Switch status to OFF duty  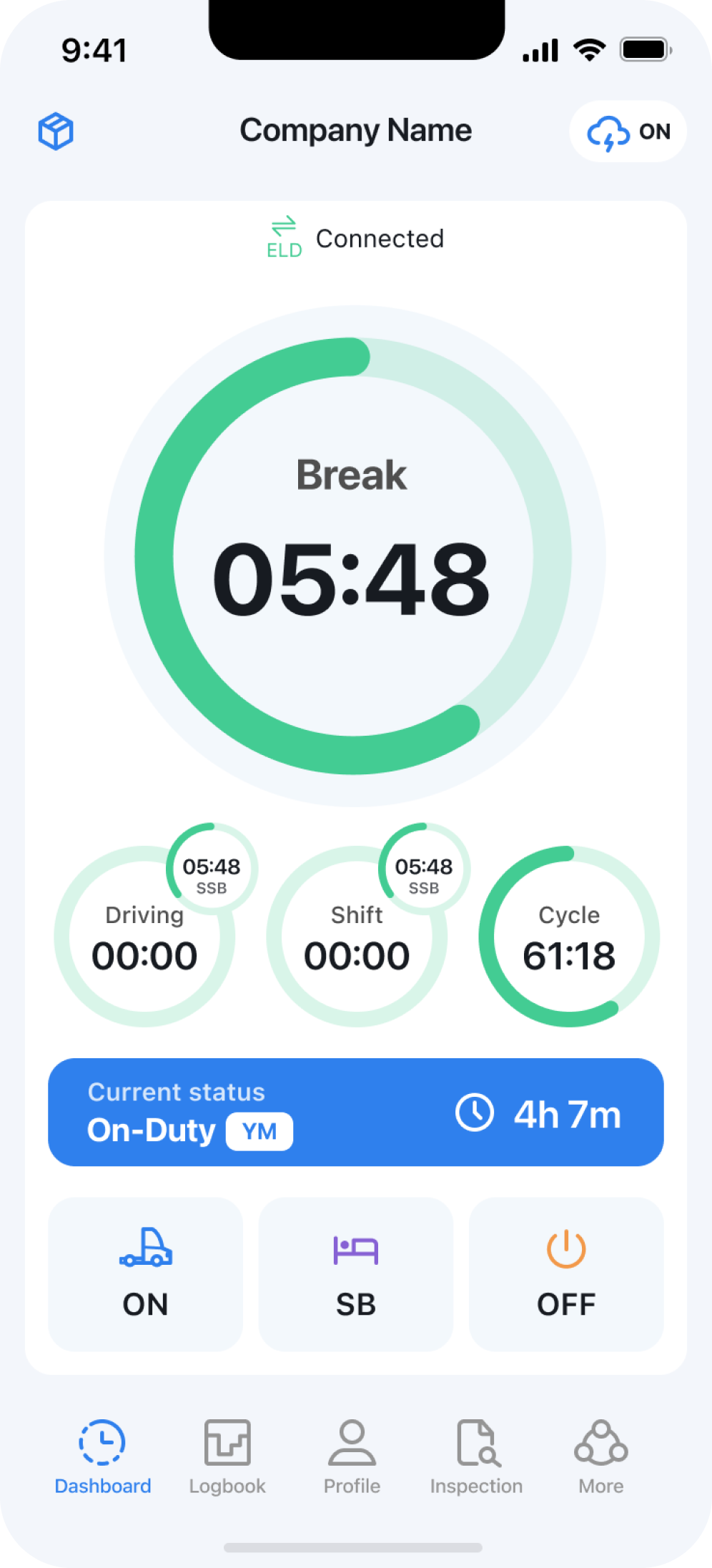click(565, 1274)
